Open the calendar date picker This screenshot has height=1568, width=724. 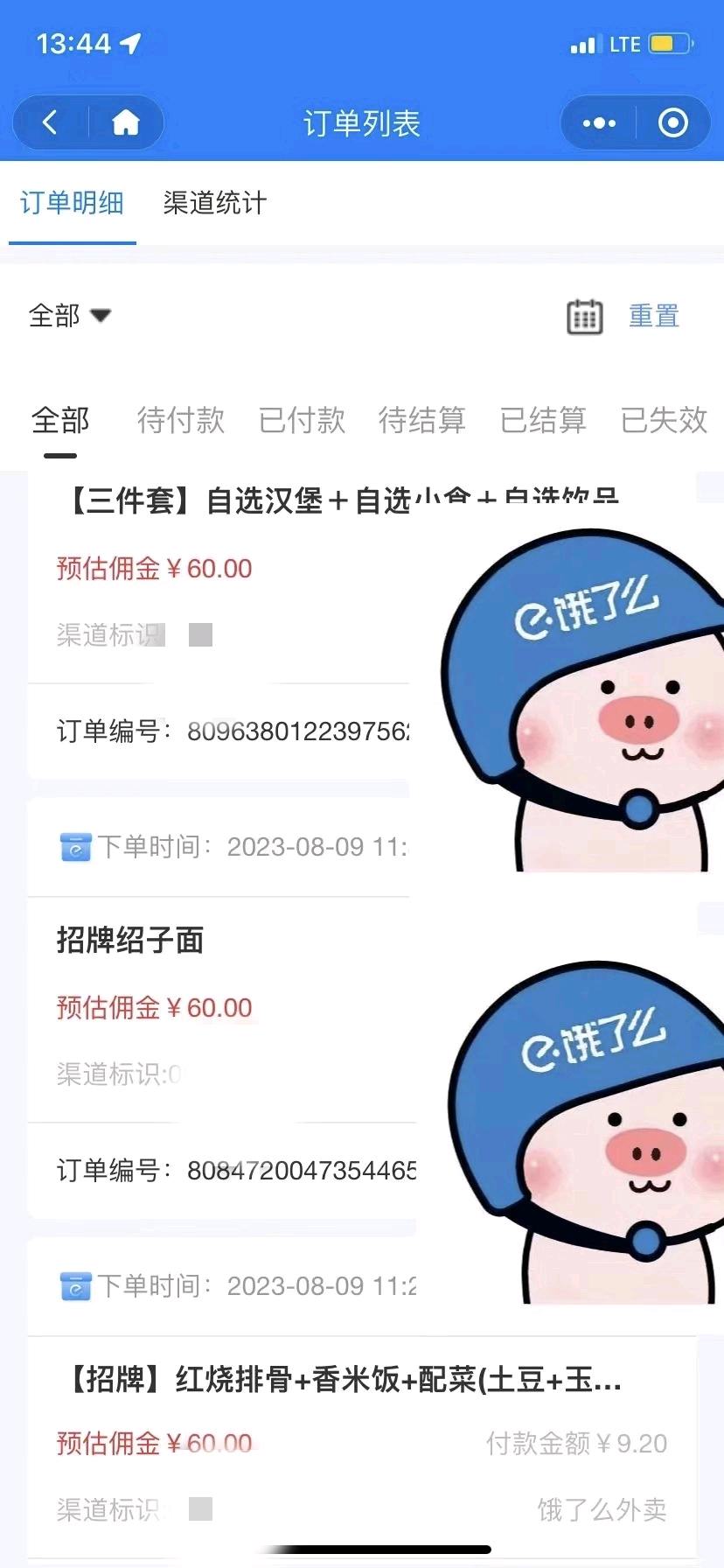(584, 316)
